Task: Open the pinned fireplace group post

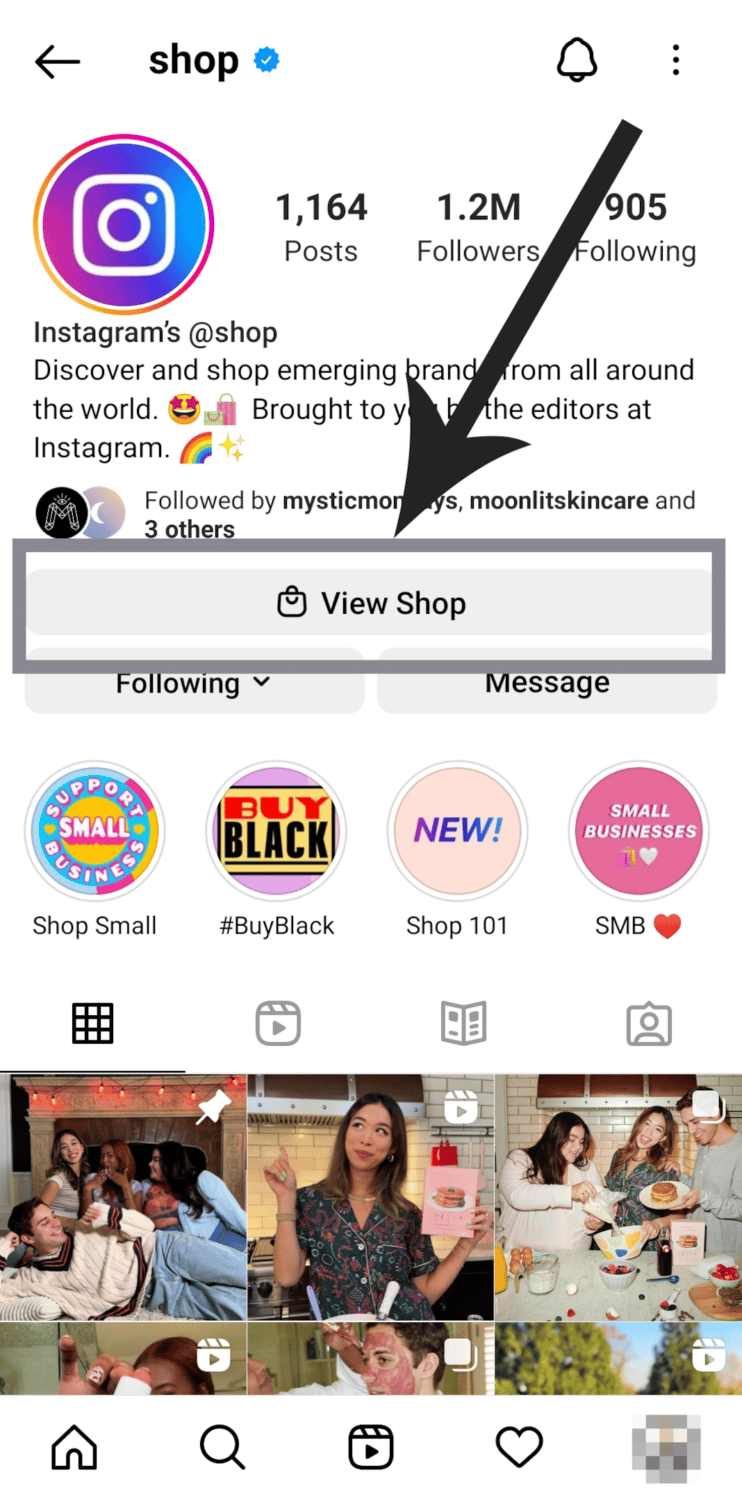Action: pyautogui.click(x=123, y=1196)
